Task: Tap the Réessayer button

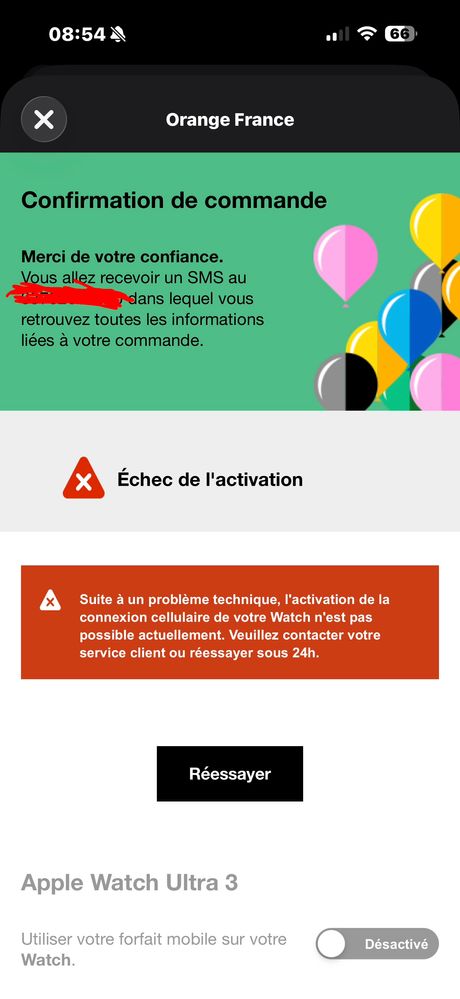Action: coord(230,773)
